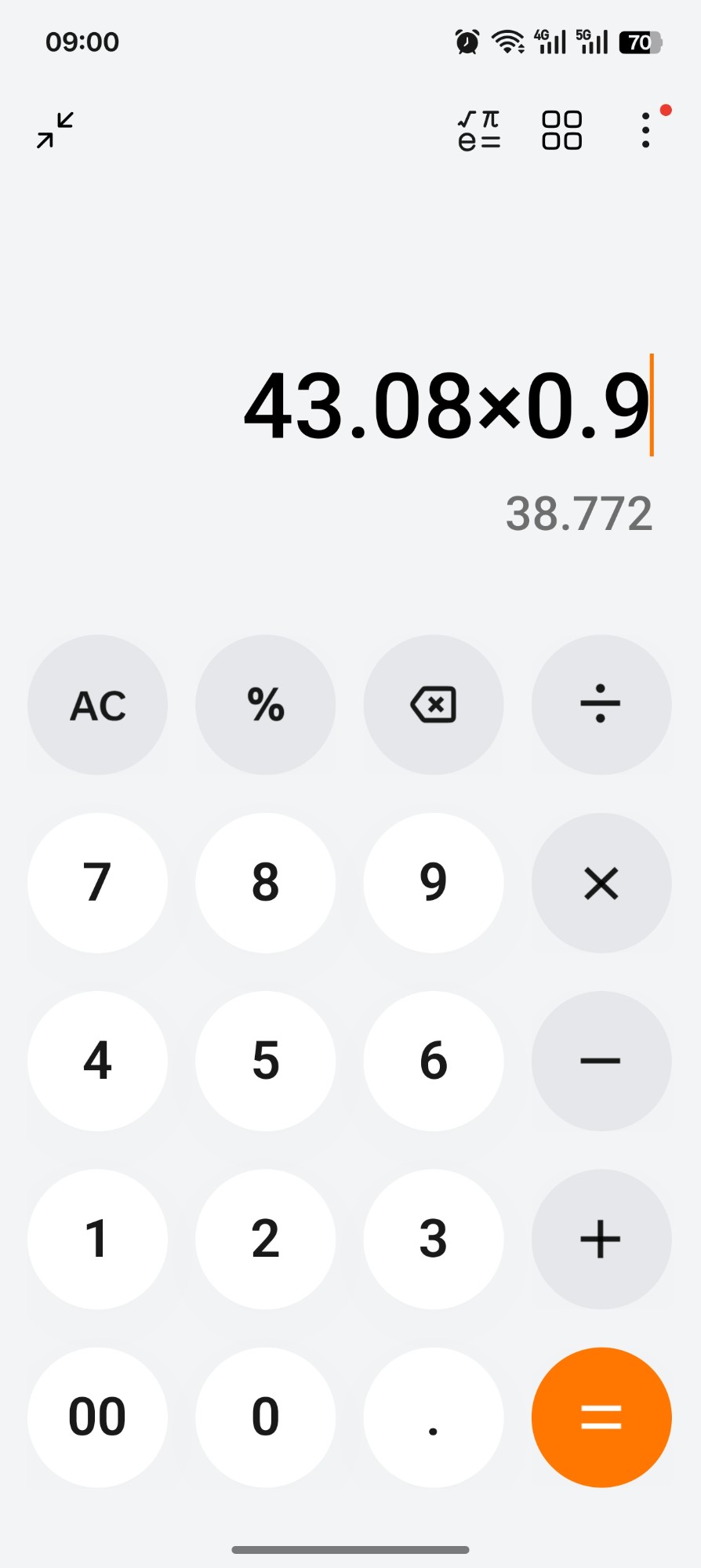Delete the last digit with backspace
The width and height of the screenshot is (701, 1568).
click(434, 705)
